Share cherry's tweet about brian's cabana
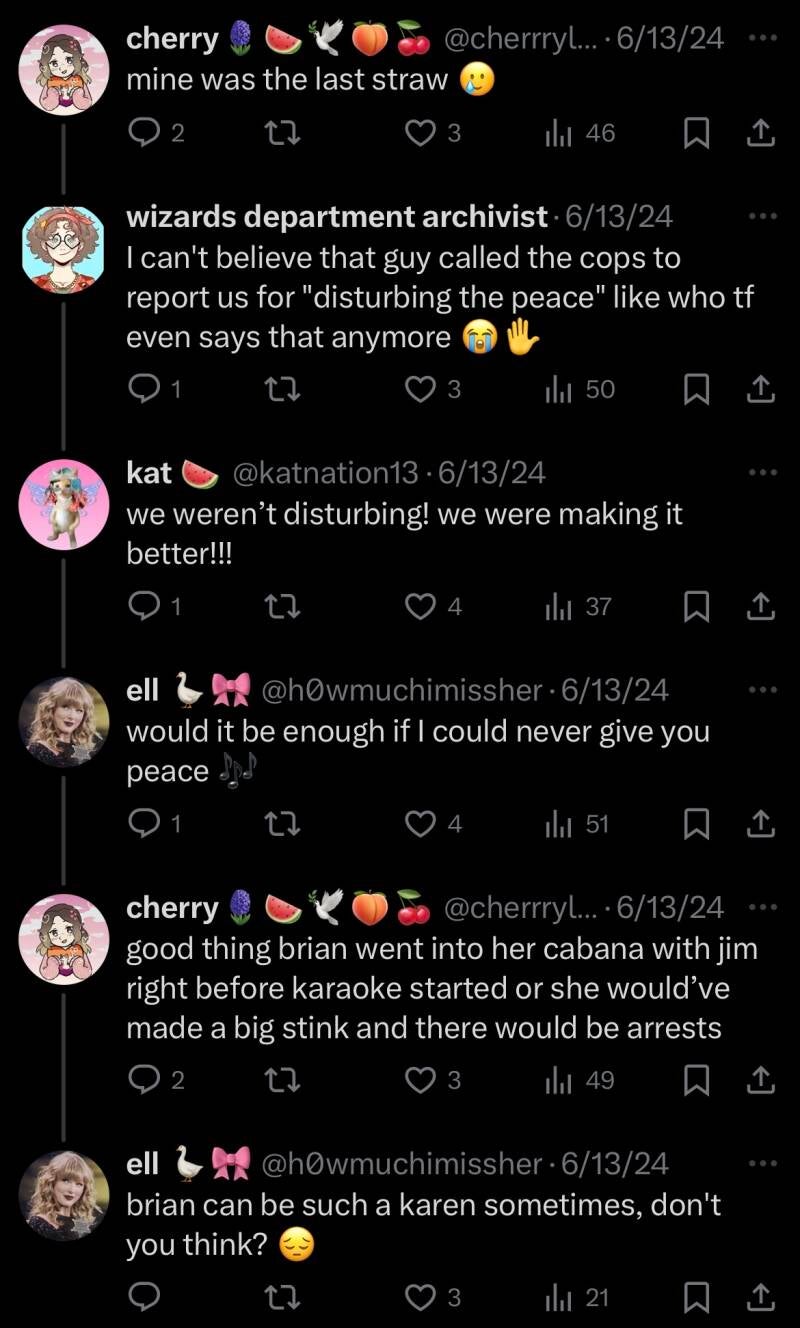 tap(761, 1080)
